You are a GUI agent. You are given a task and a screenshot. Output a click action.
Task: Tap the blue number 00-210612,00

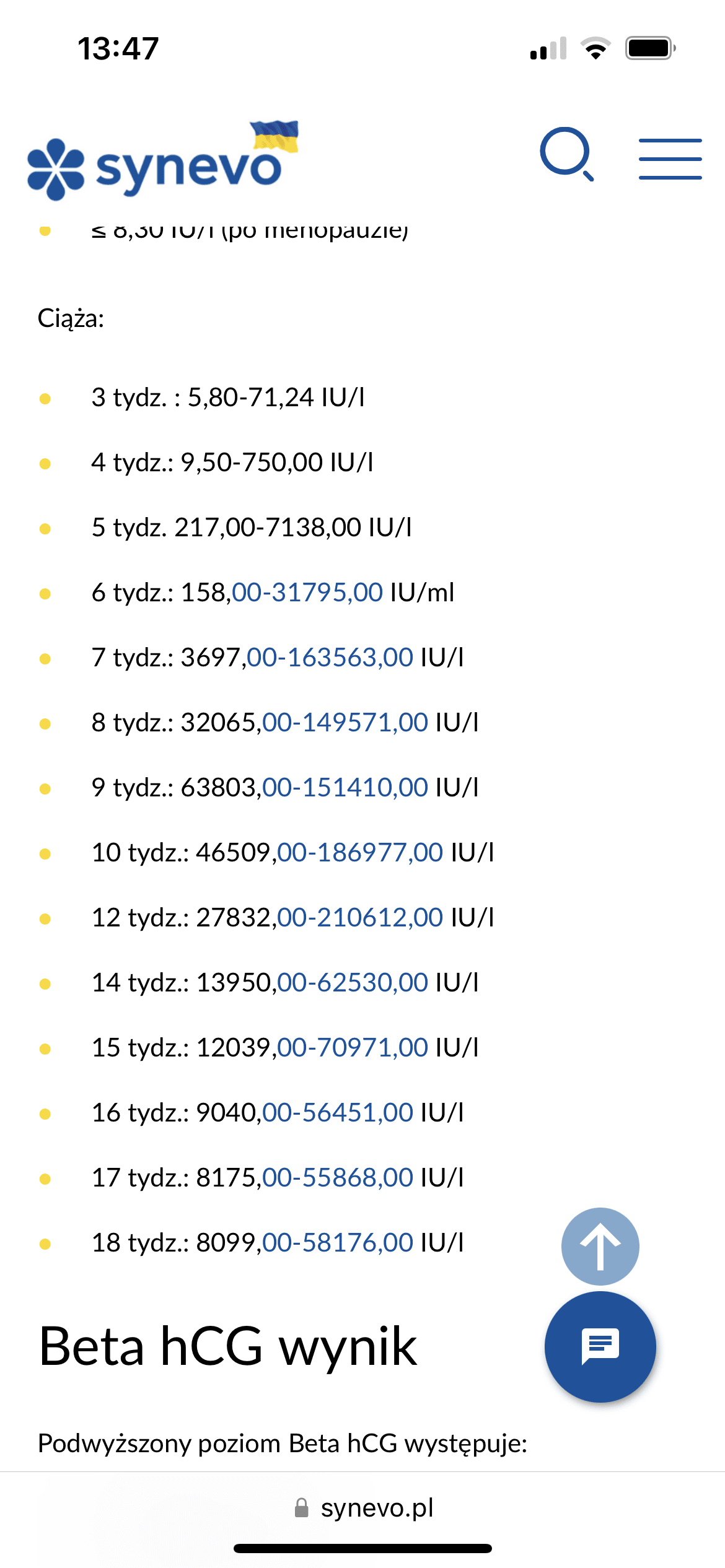(360, 918)
